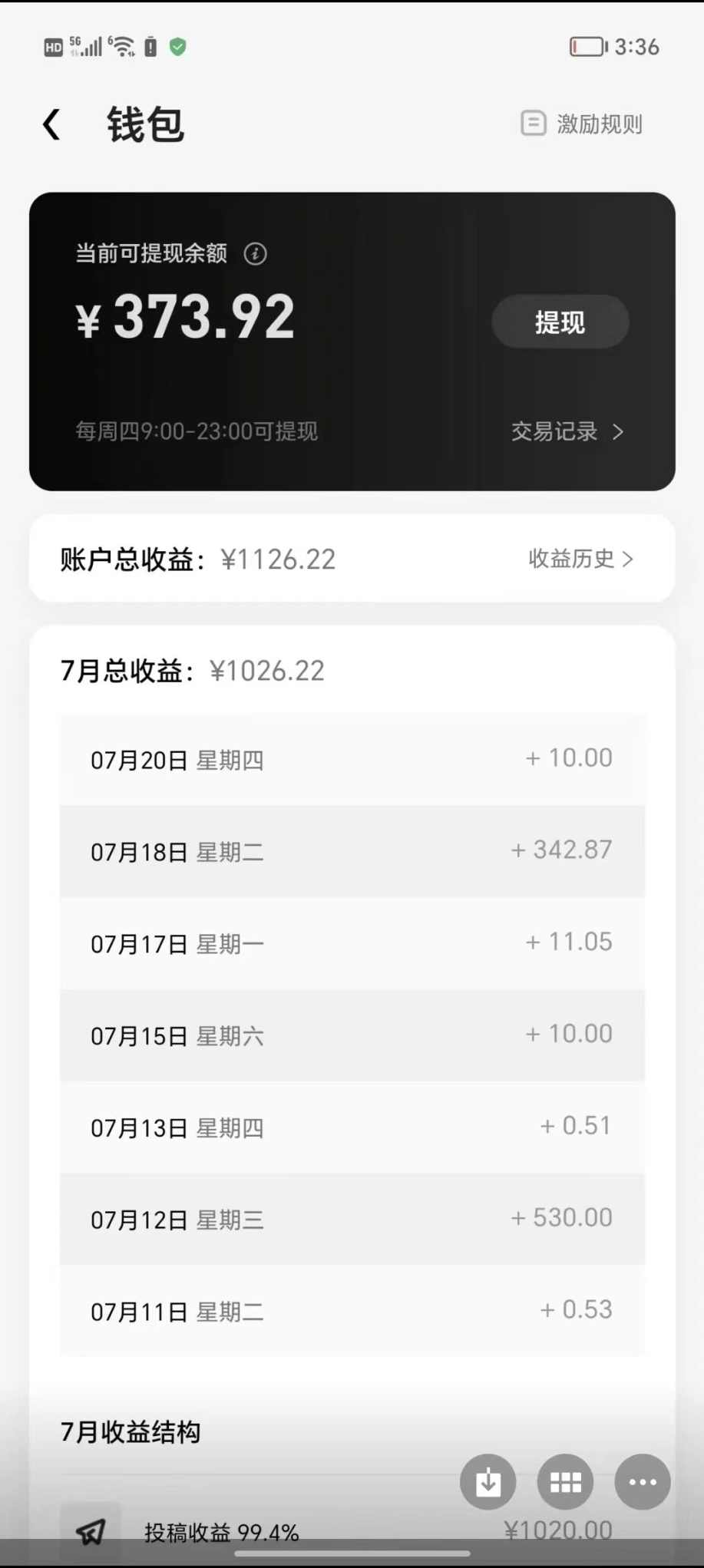Tap the green shield icon in status bar
704x1568 pixels.
[179, 47]
